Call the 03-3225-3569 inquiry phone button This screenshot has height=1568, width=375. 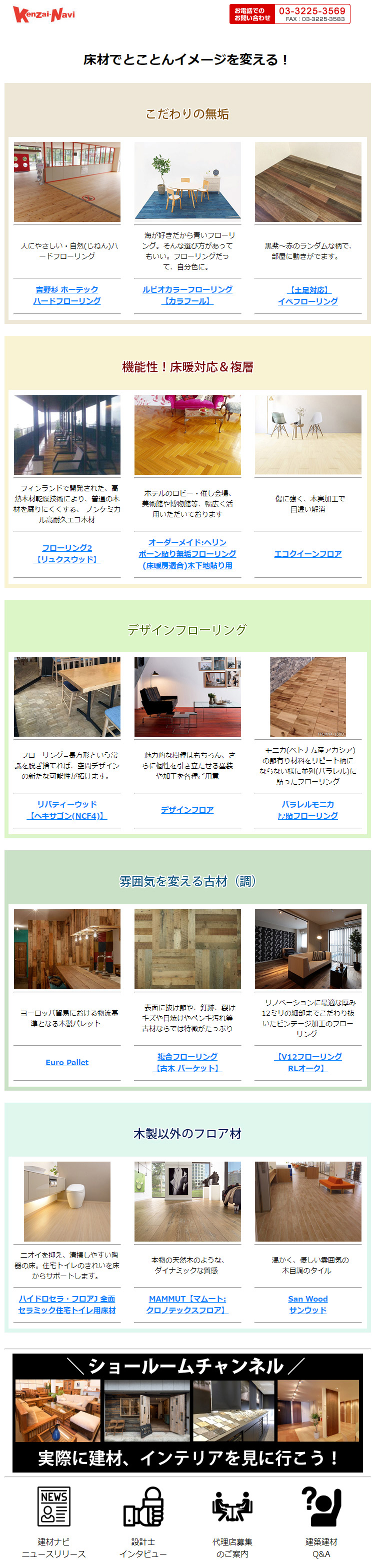290,14
